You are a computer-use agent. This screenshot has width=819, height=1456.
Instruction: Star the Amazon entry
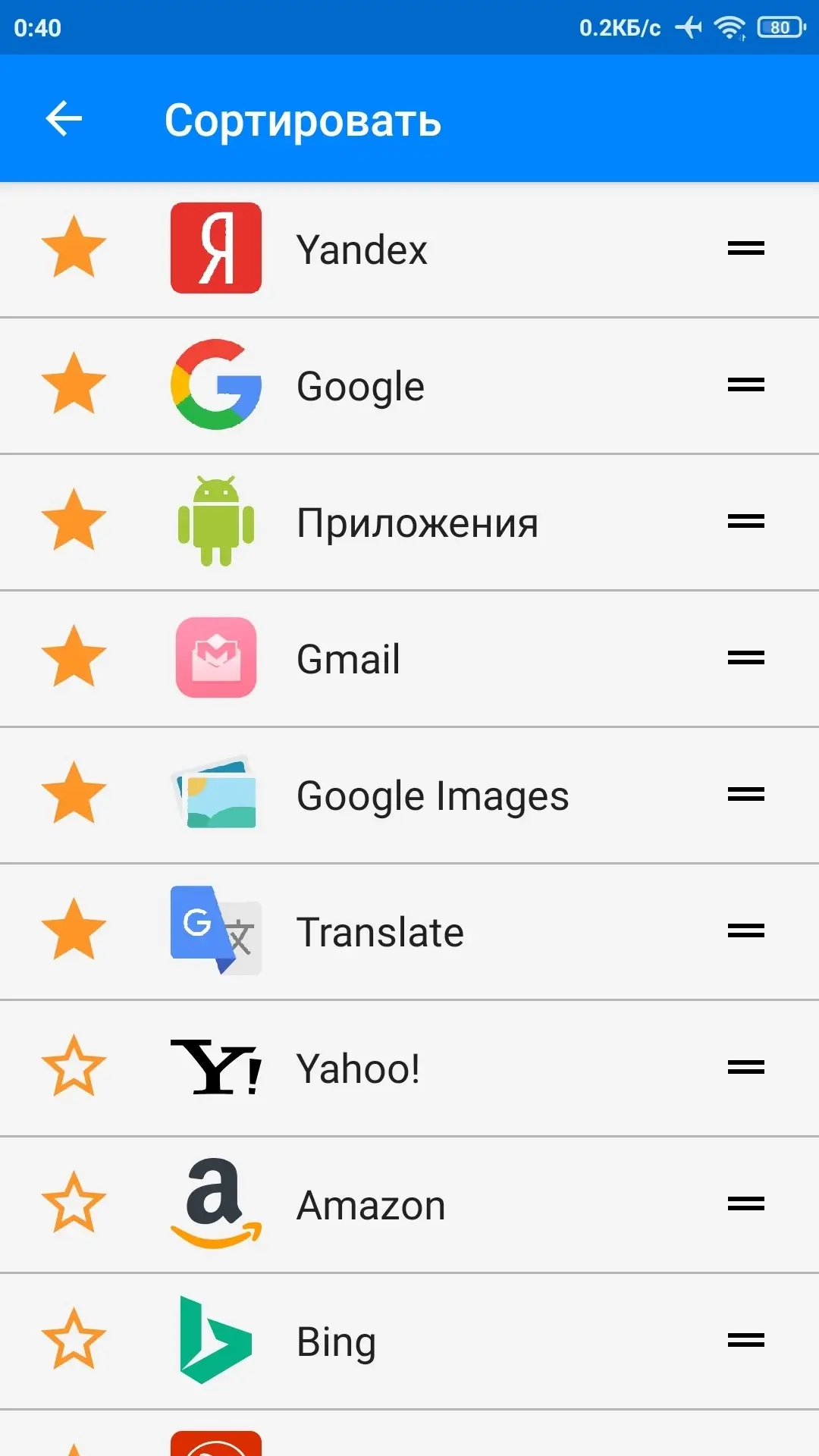pos(74,1203)
